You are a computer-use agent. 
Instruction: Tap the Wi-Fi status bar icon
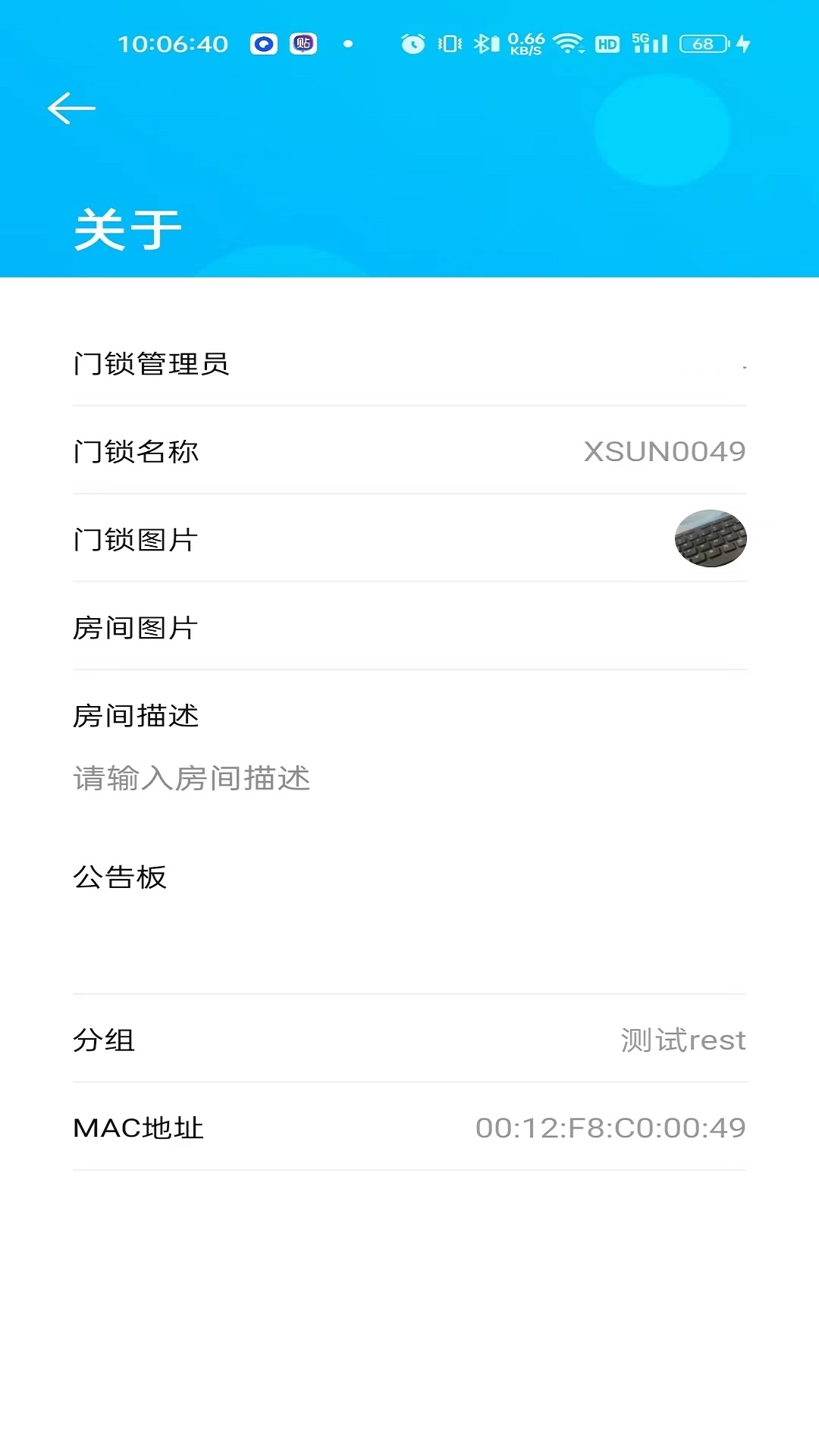click(570, 43)
